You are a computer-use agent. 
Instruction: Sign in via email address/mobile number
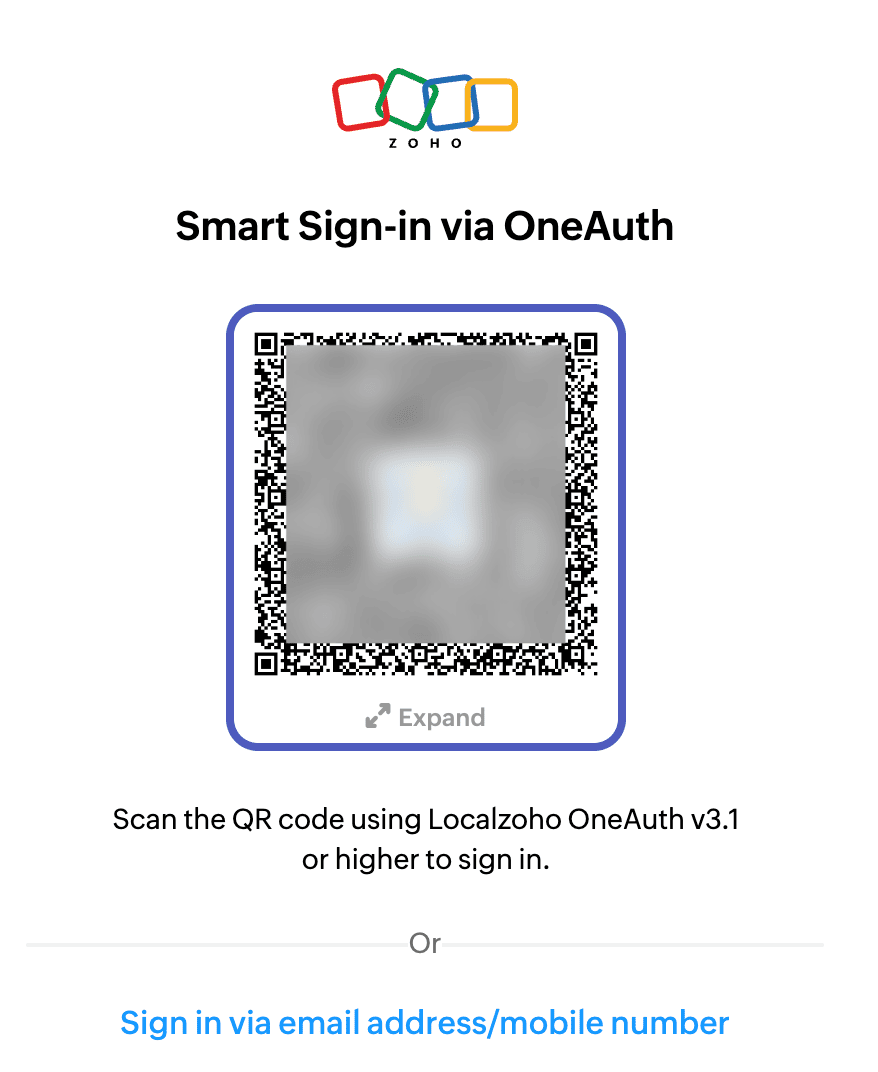[424, 1023]
